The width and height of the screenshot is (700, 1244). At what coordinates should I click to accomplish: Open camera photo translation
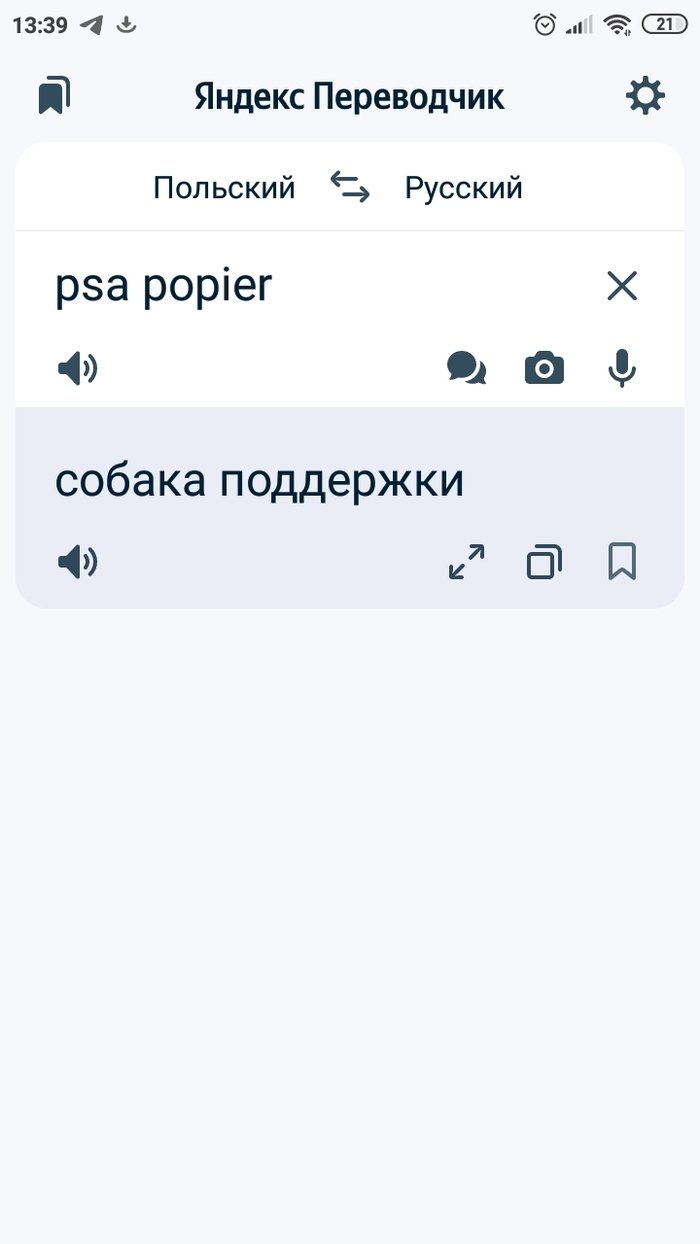pyautogui.click(x=544, y=369)
